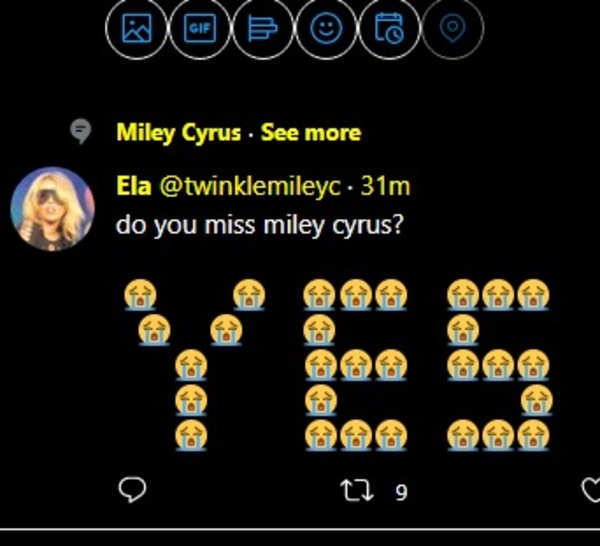Schedule the tweet for later
This screenshot has height=546, width=600.
[389, 30]
